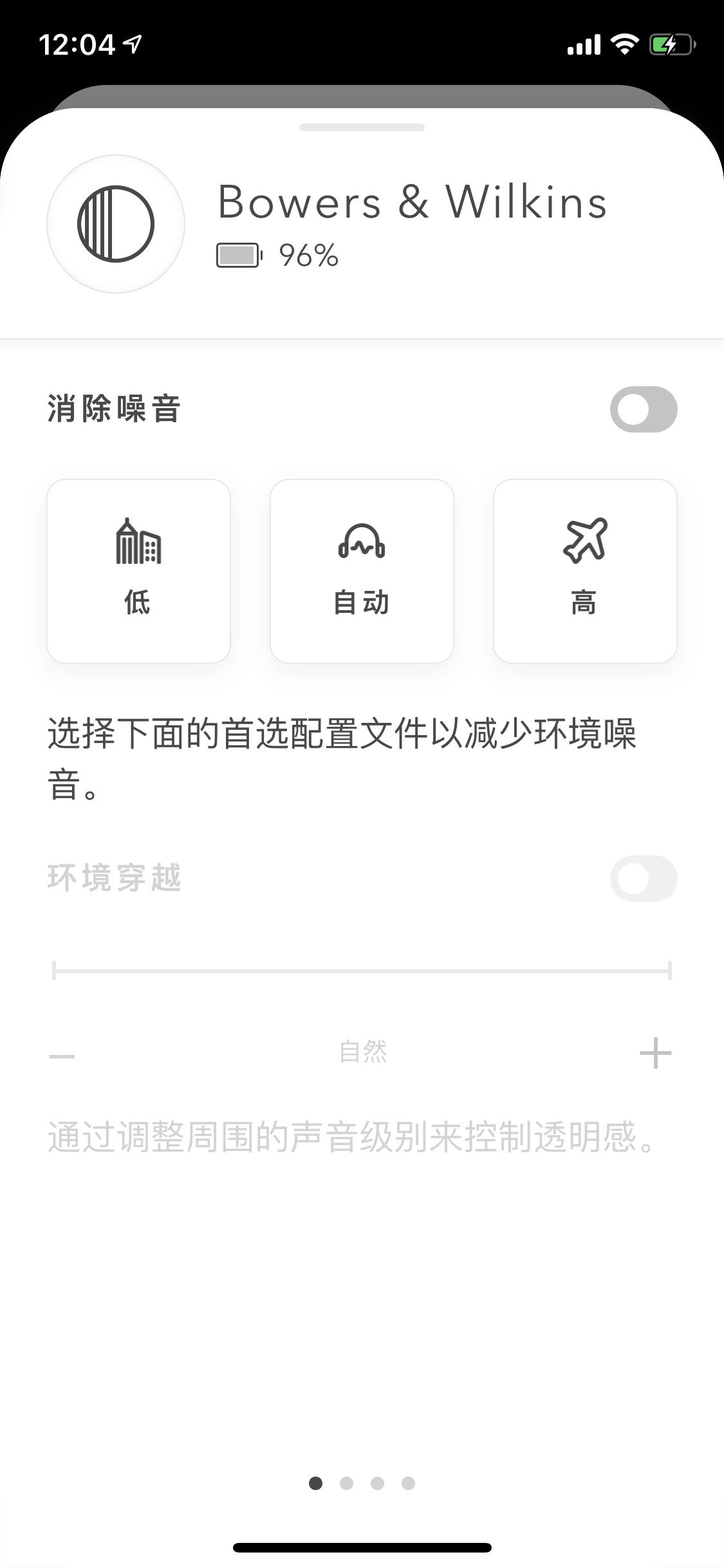Tap the Bowers & Wilkins circular logo
The height and width of the screenshot is (1568, 724).
(115, 225)
